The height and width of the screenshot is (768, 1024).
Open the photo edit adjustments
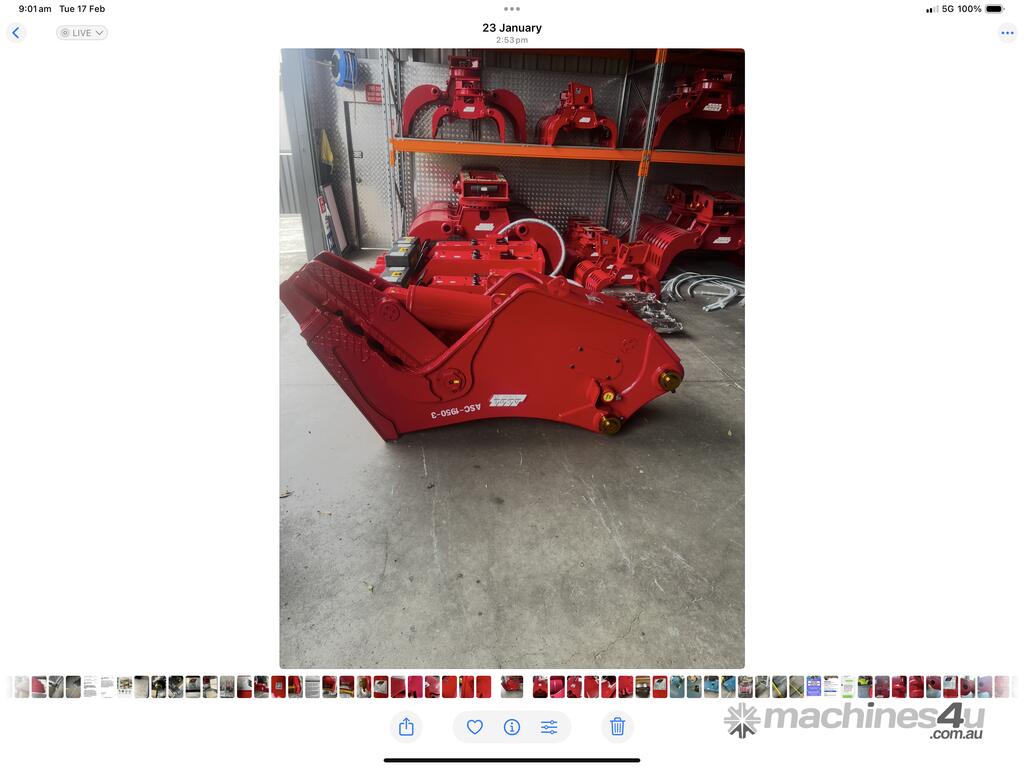coord(549,727)
